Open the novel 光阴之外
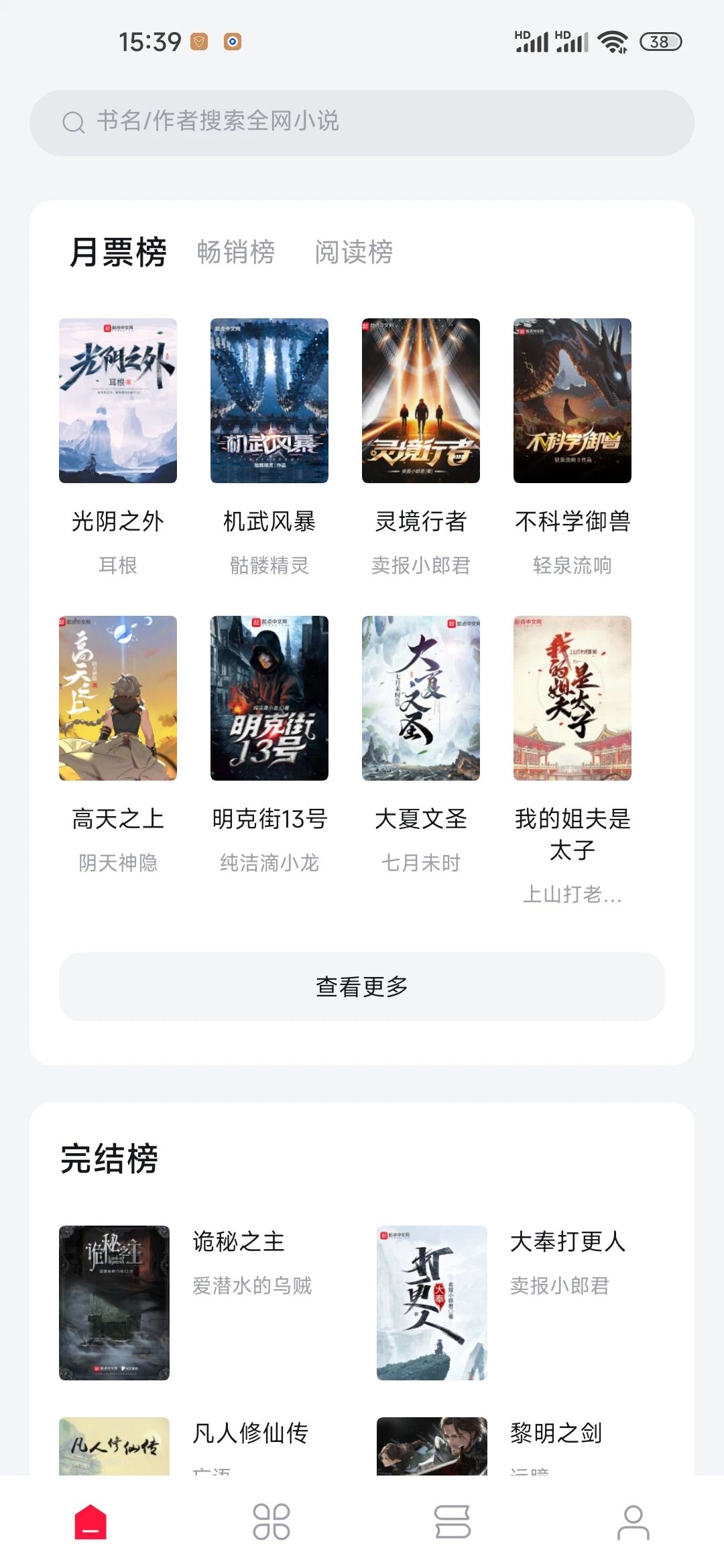Viewport: 724px width, 1568px height. point(118,401)
